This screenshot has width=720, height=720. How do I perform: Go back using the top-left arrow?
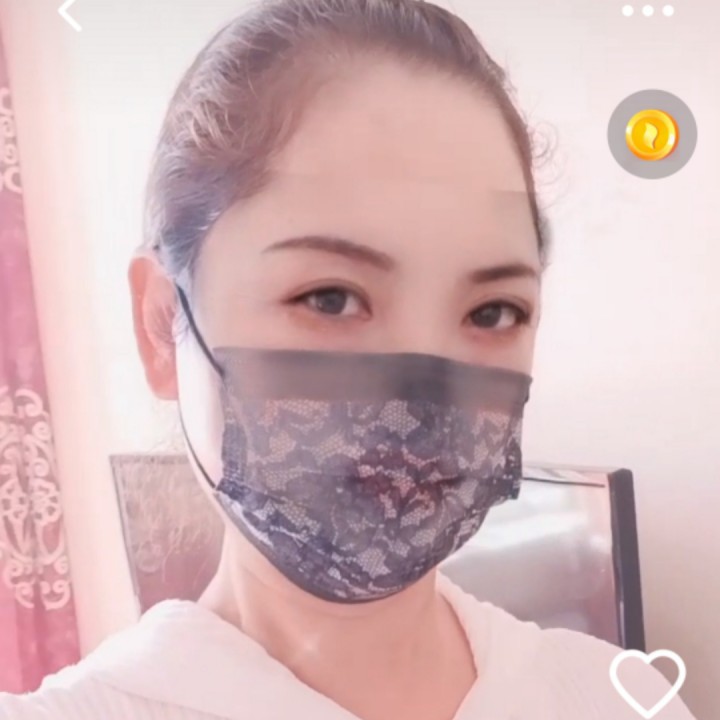(69, 14)
